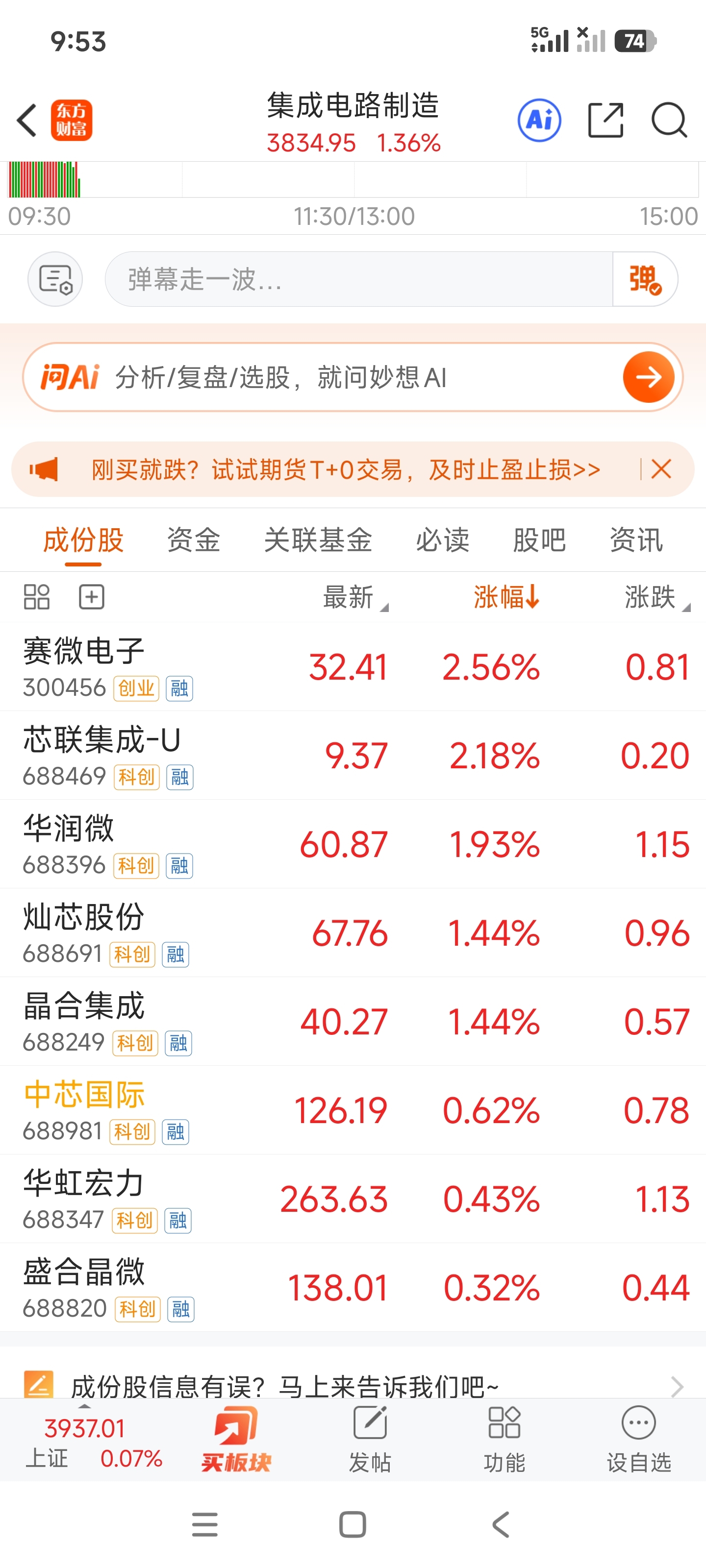This screenshot has width=706, height=1568.
Task: Open 发帖 to write a post
Action: (x=370, y=1440)
